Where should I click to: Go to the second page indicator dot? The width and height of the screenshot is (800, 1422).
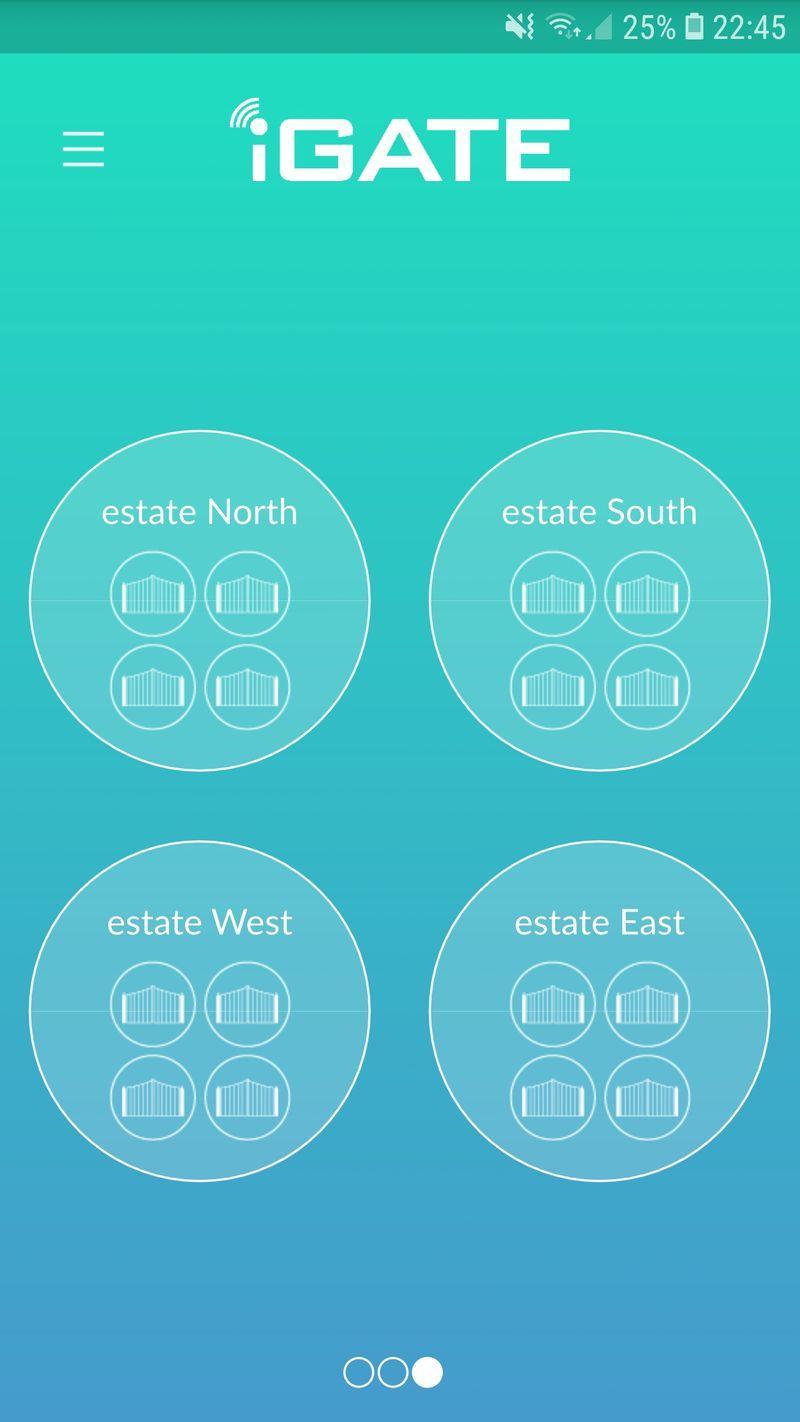point(393,1372)
